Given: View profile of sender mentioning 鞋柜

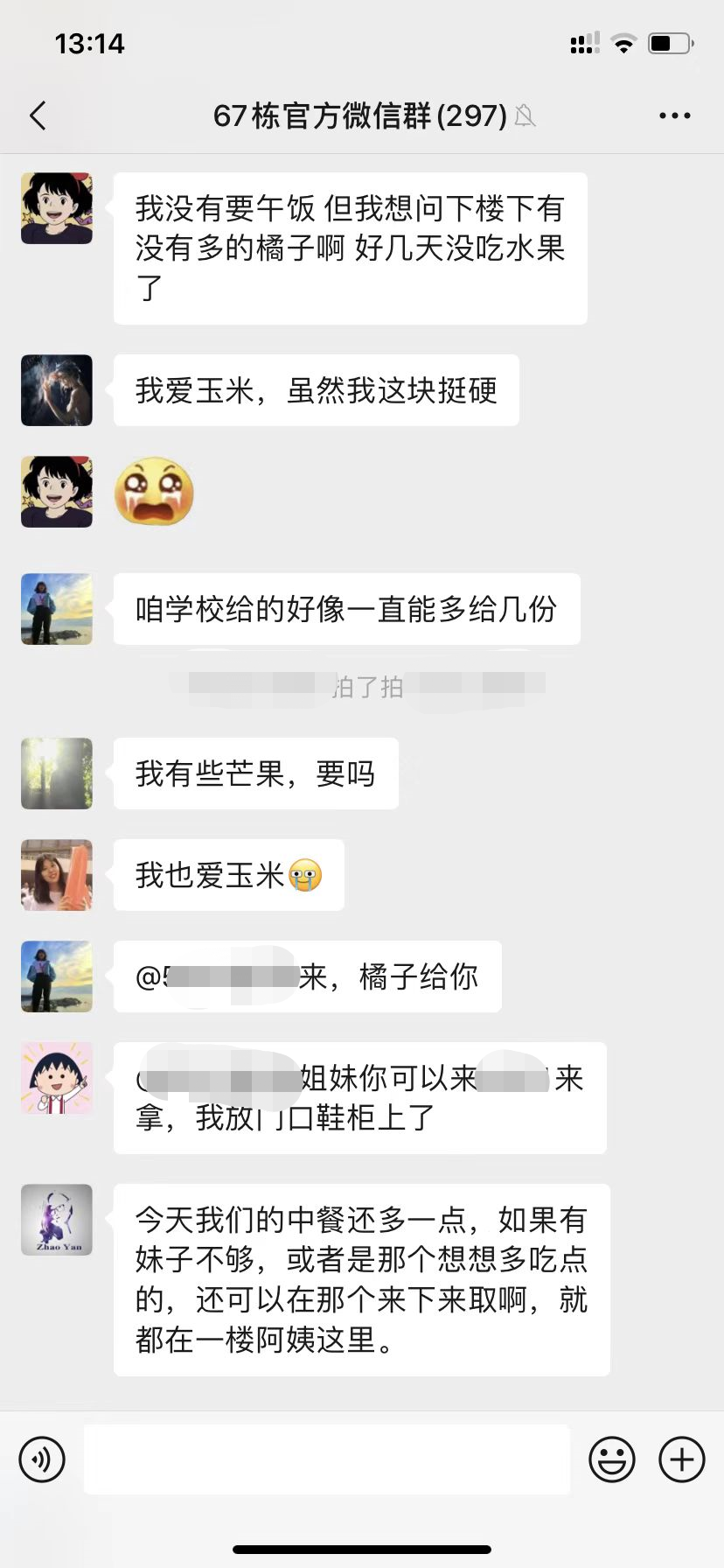Looking at the screenshot, I should [x=57, y=1078].
